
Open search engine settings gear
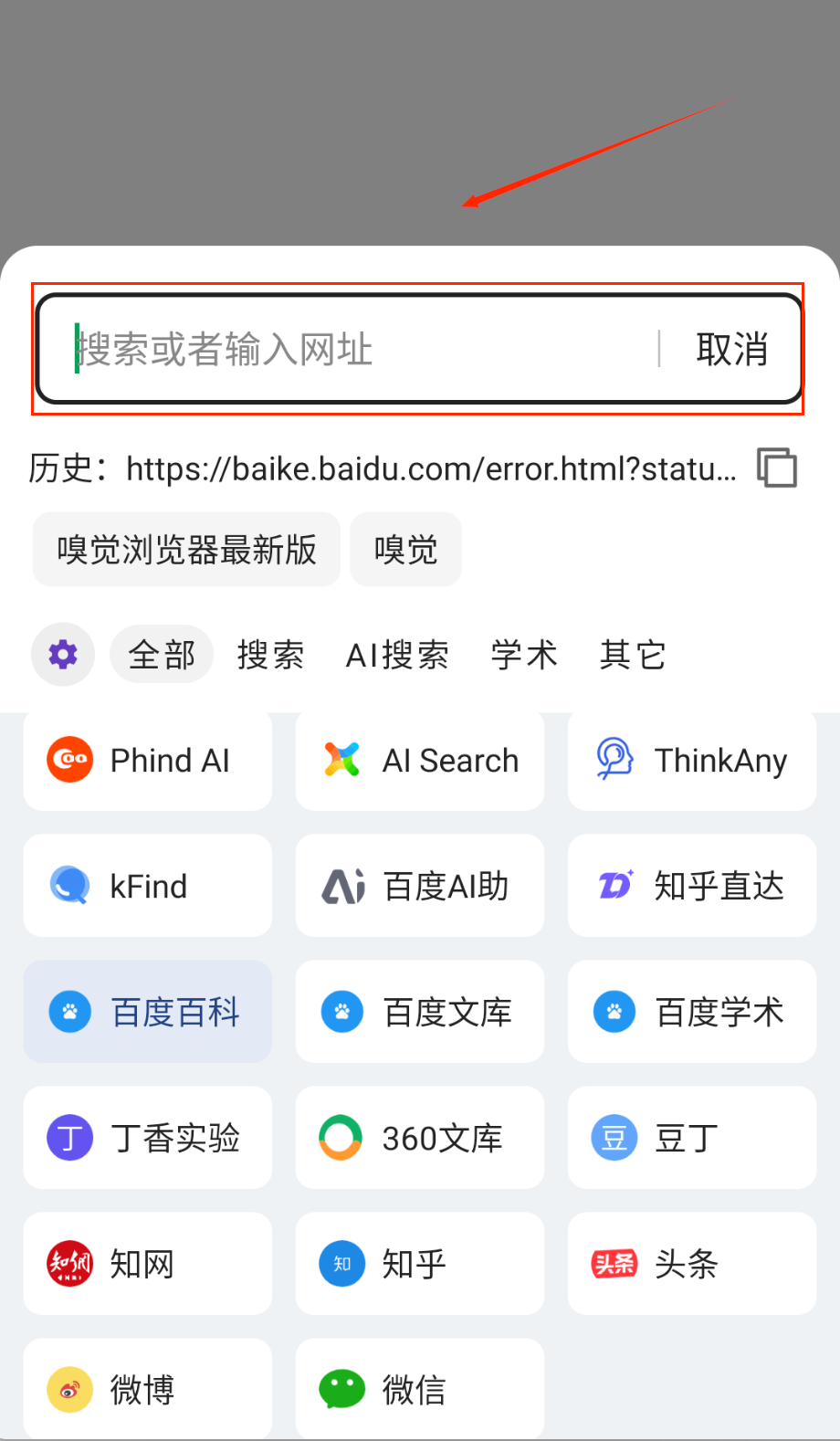63,654
